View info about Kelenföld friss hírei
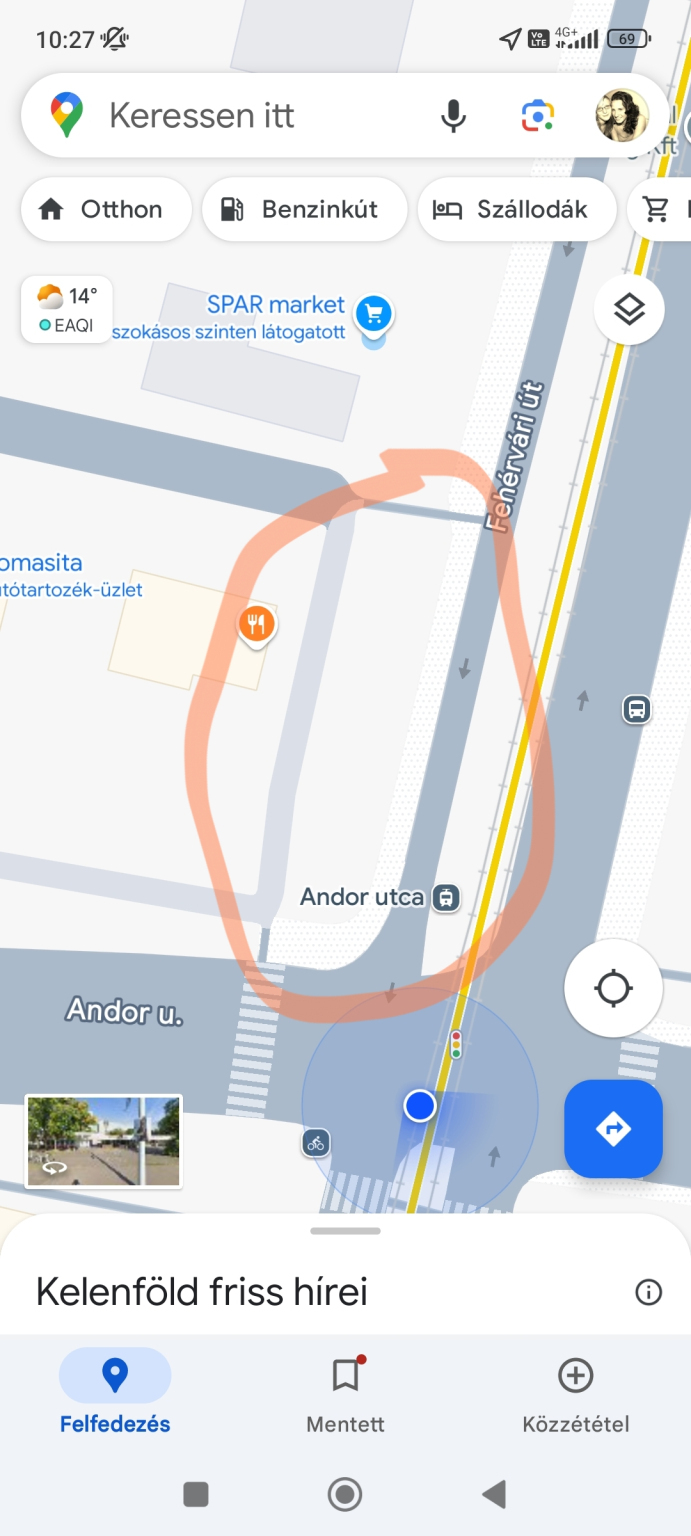Viewport: 691px width, 1536px height. tap(649, 1292)
